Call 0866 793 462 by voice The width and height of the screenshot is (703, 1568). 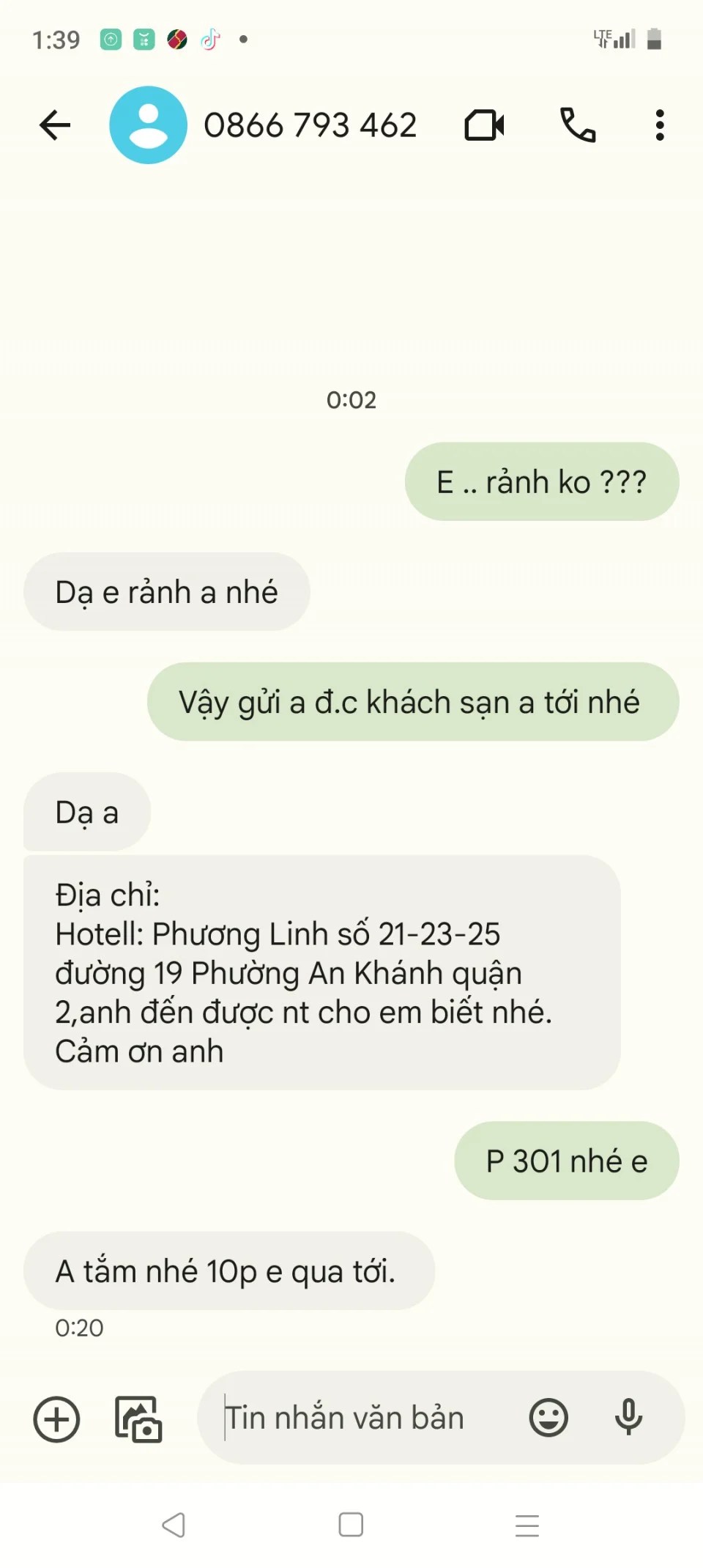click(x=578, y=125)
